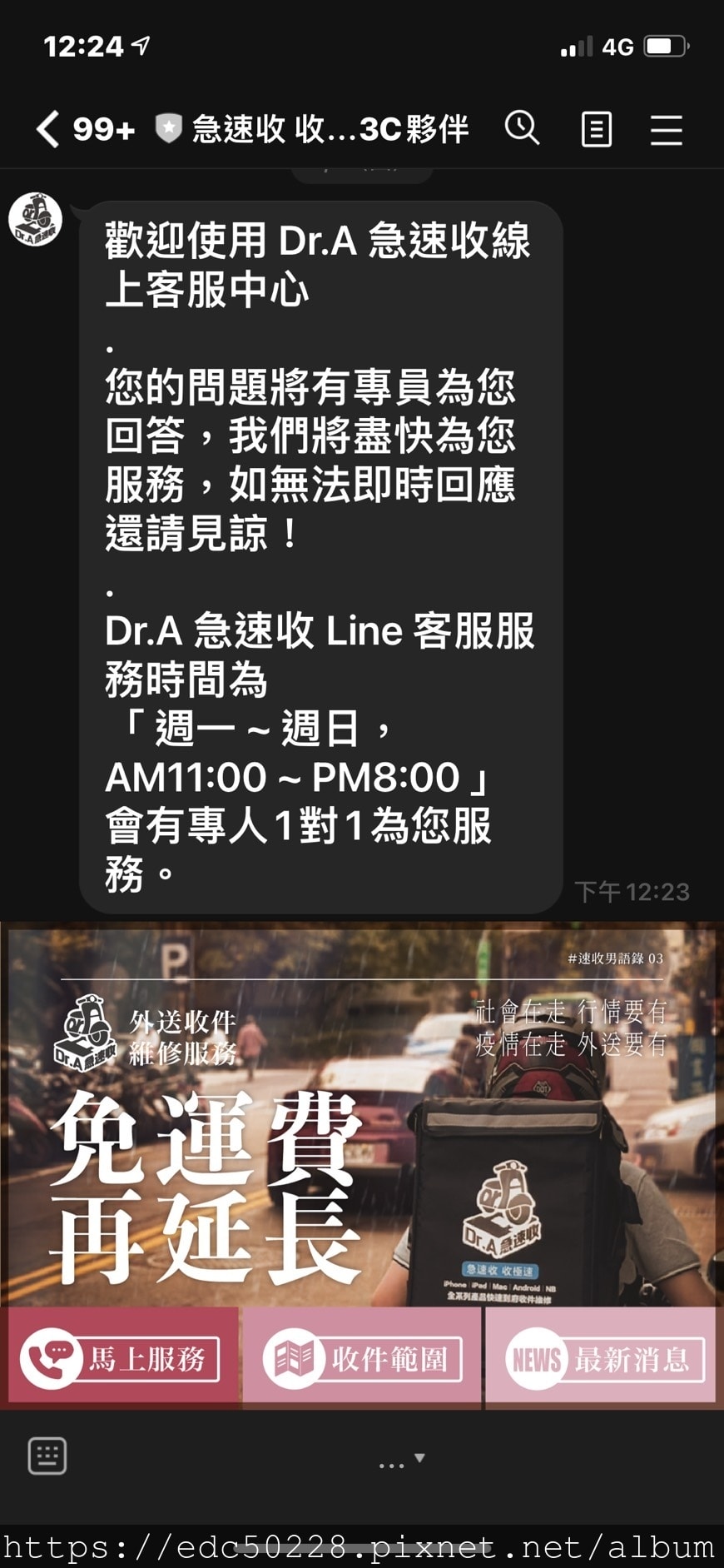Go back to the chat list
Image resolution: width=724 pixels, height=1568 pixels.
[48, 129]
